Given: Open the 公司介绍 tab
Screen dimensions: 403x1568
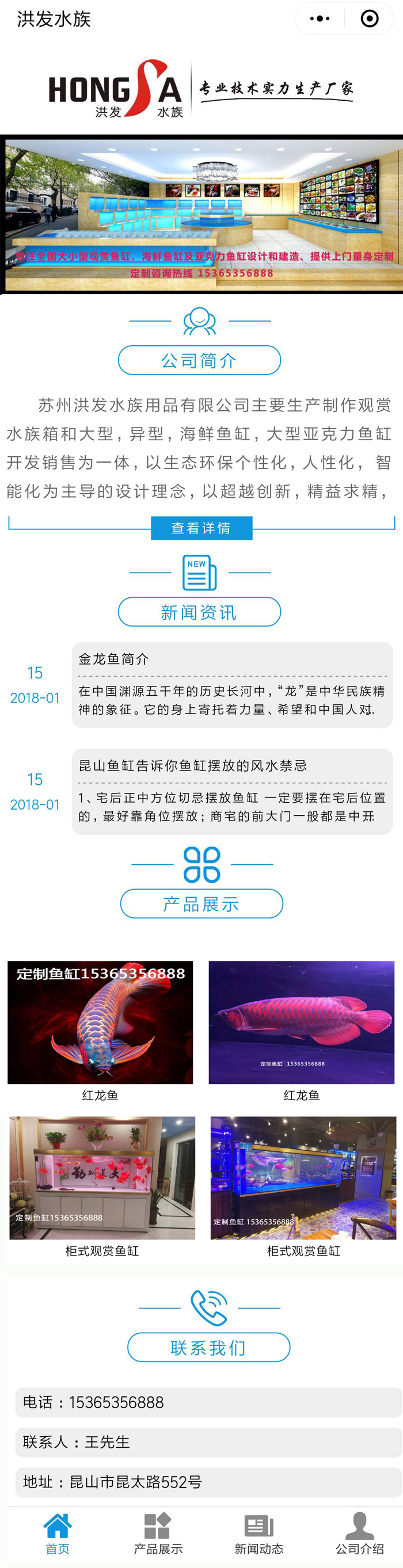Looking at the screenshot, I should [x=359, y=1534].
